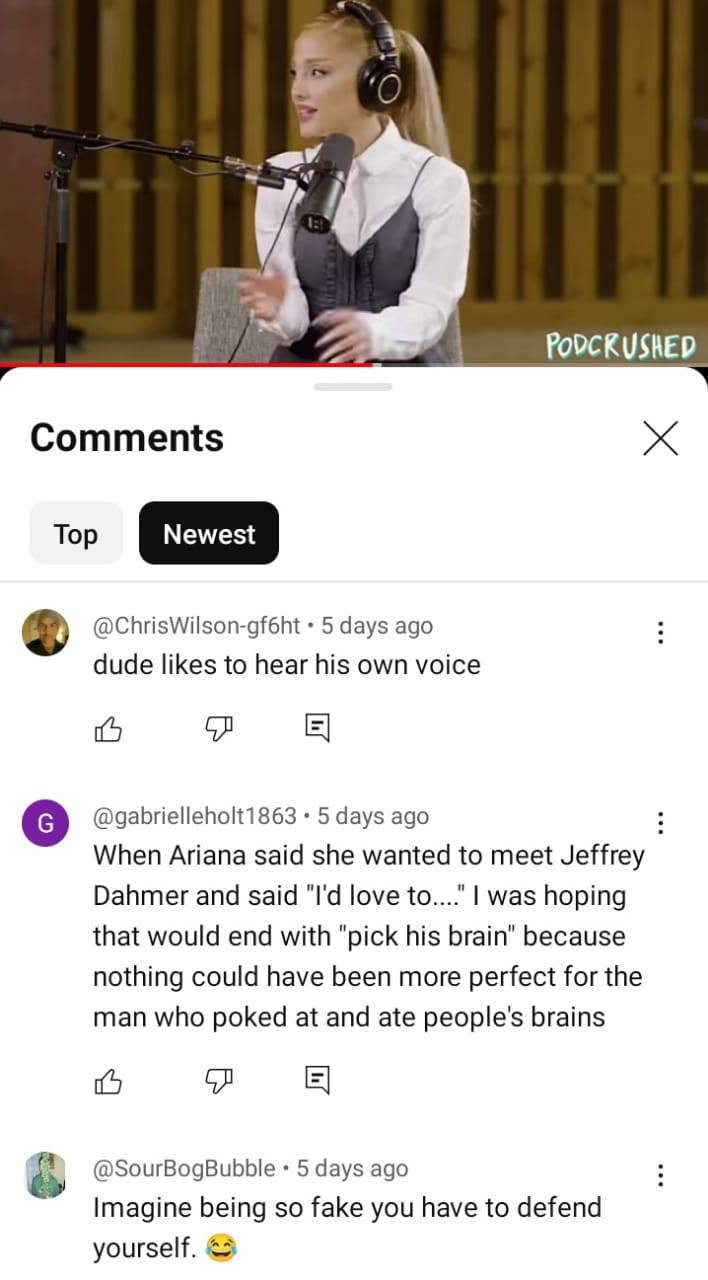Like gabrielleholt1863's comment
Screen dimensions: 708x1280
(108, 1081)
